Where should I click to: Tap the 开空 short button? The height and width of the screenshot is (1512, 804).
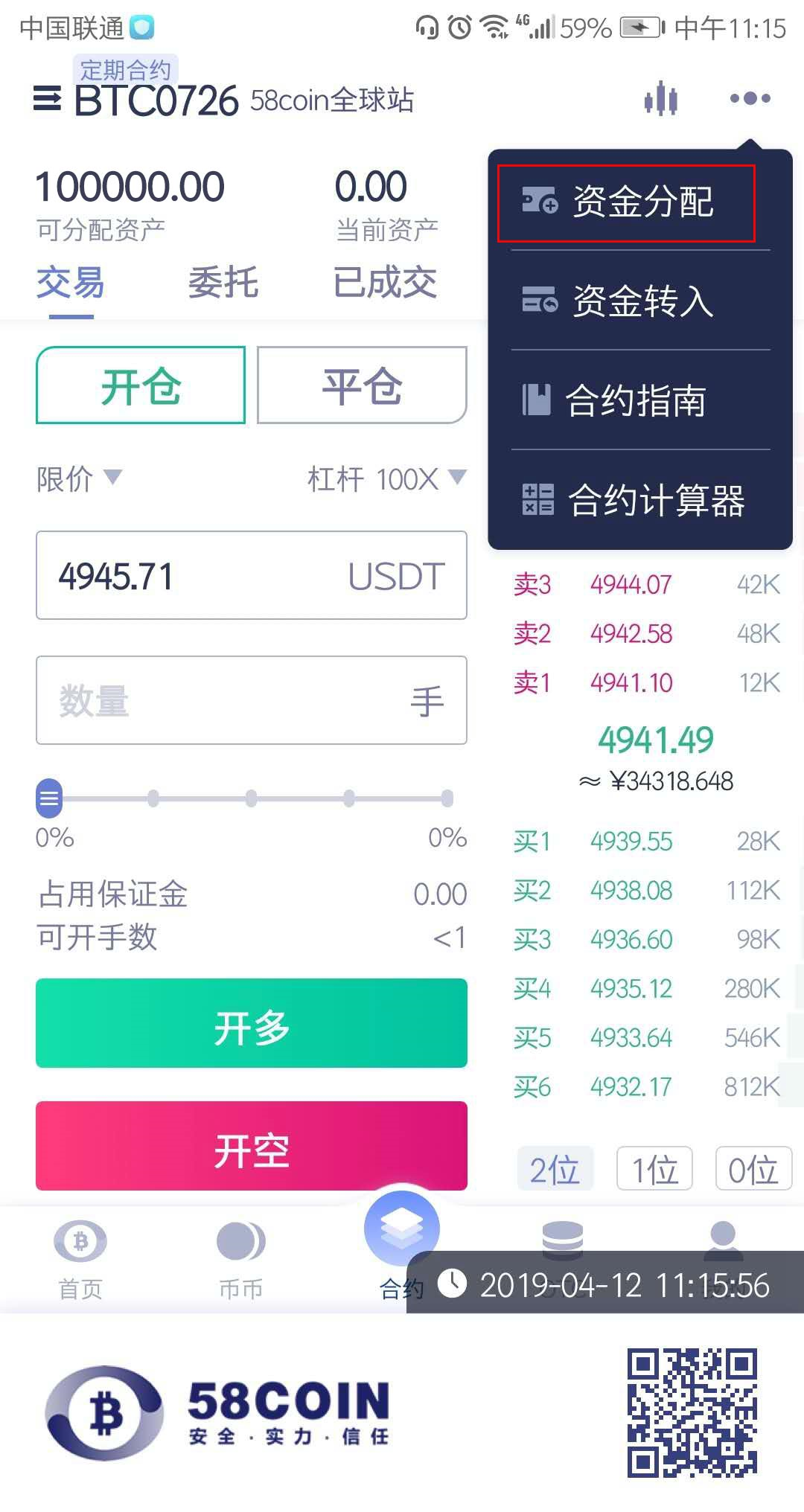pyautogui.click(x=251, y=1146)
